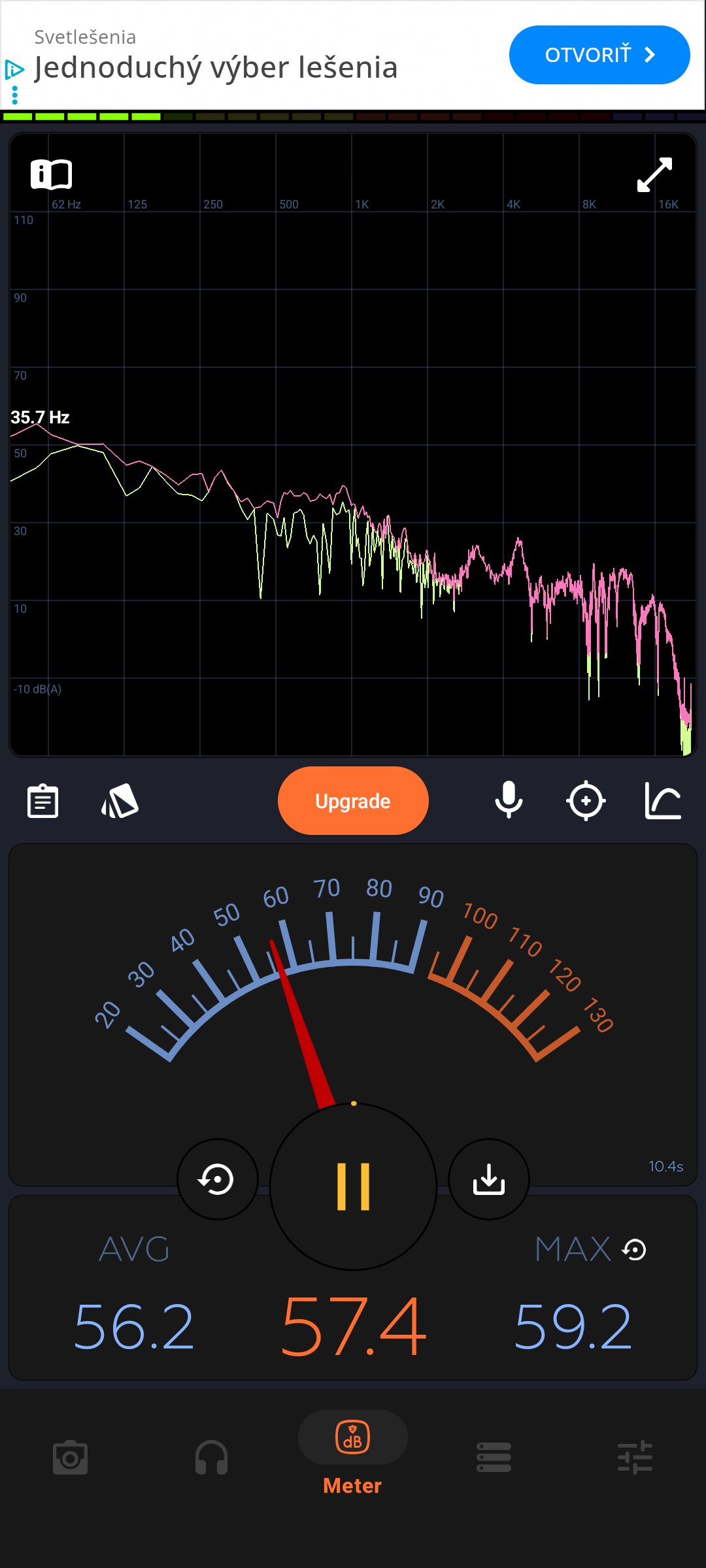The width and height of the screenshot is (706, 1568).
Task: Open ad options three-dot icon
Action: coord(14,95)
